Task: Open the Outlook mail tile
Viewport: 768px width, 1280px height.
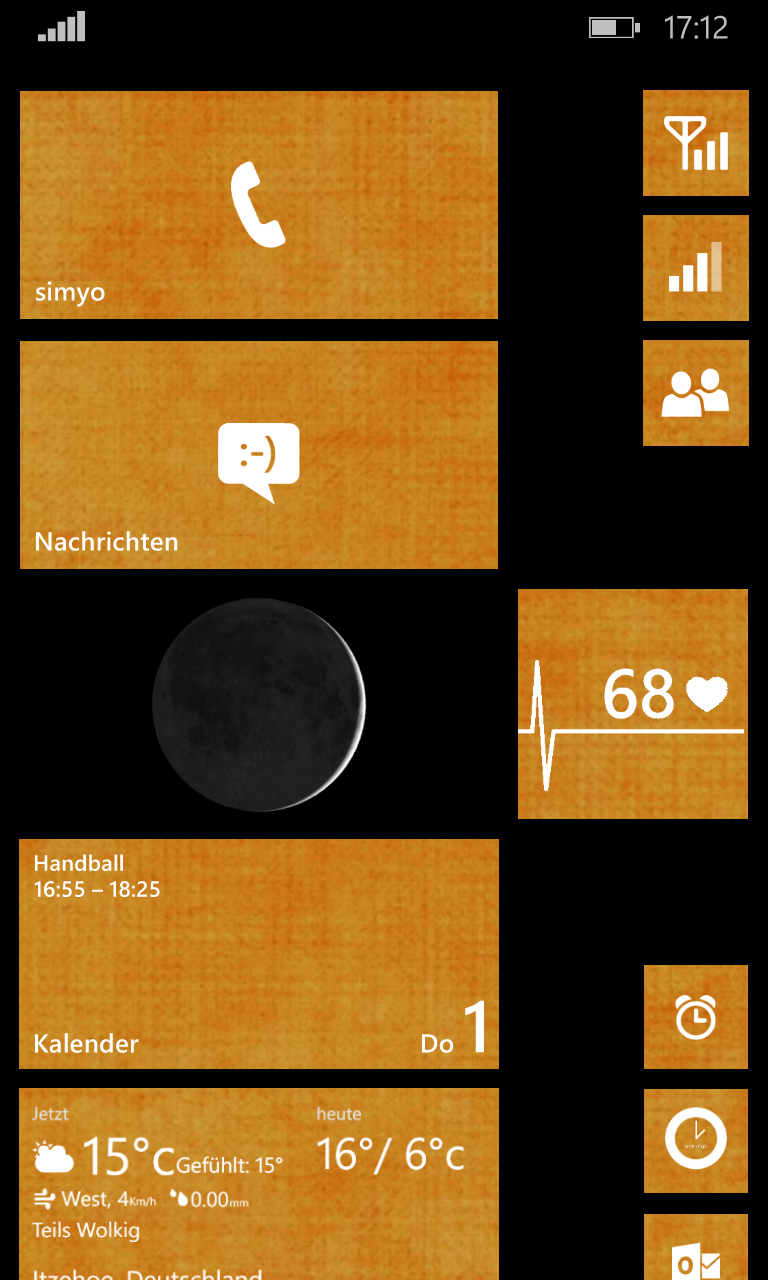Action: click(696, 1247)
